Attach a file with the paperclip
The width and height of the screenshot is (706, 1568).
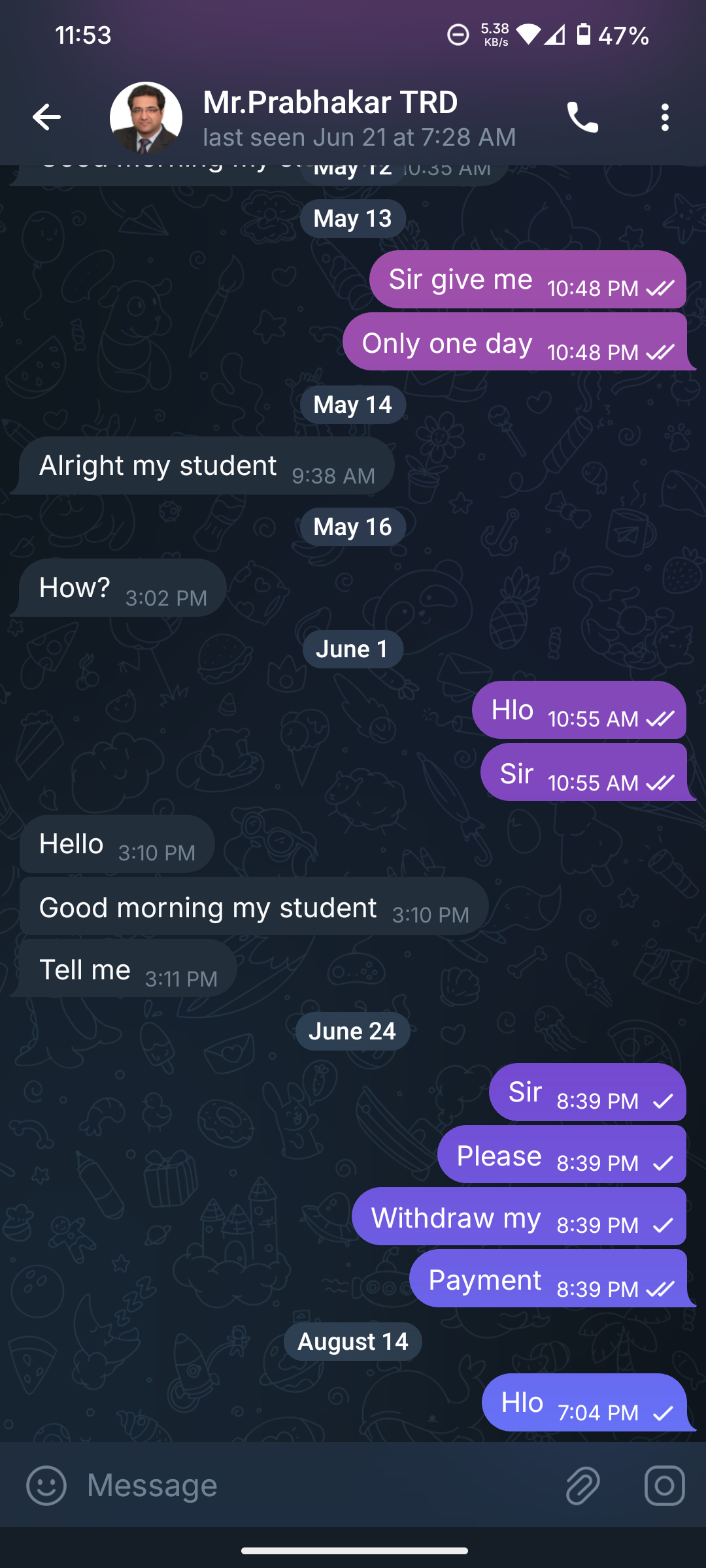click(582, 1485)
